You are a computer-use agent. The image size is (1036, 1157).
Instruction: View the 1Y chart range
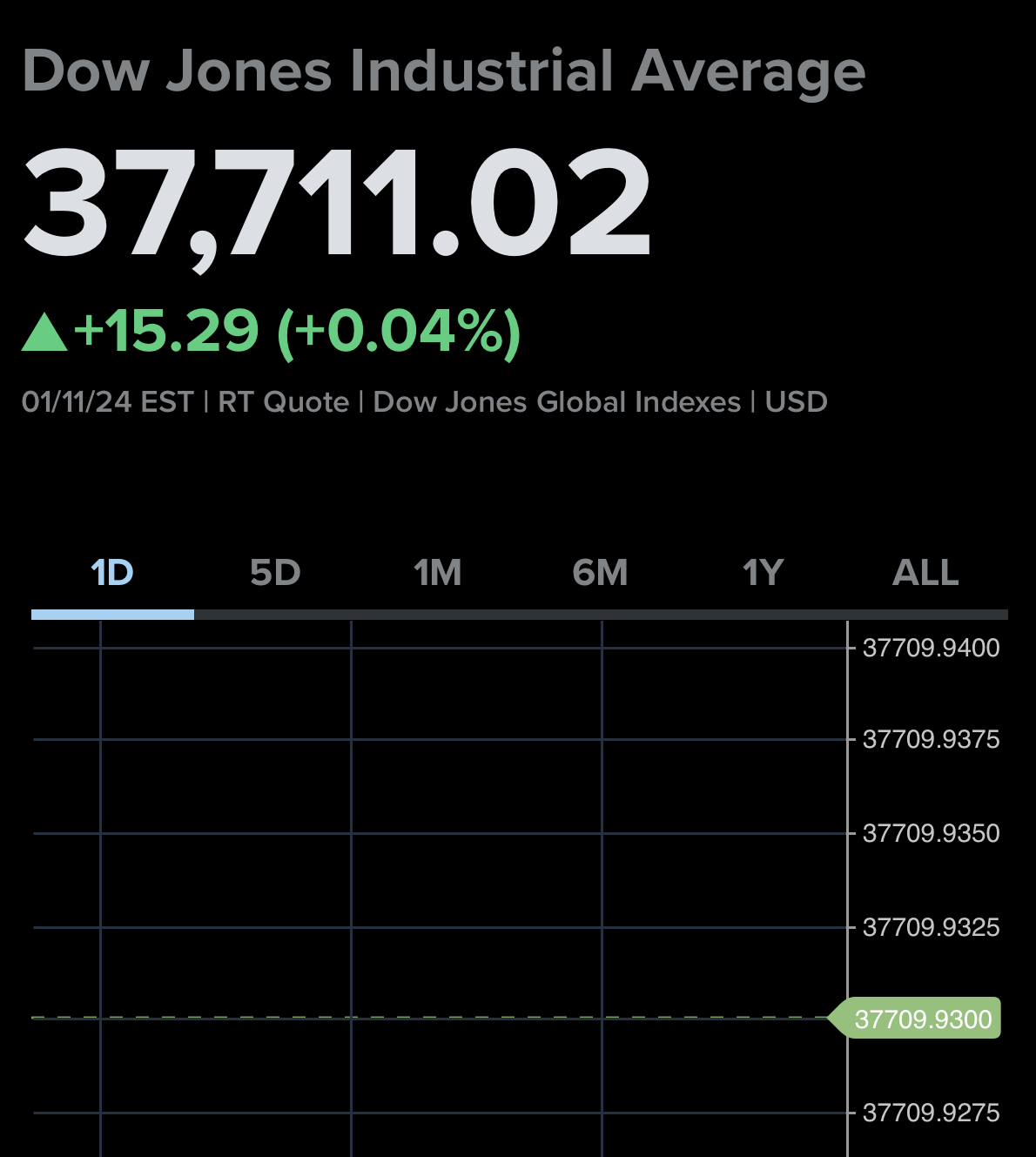[x=763, y=574]
